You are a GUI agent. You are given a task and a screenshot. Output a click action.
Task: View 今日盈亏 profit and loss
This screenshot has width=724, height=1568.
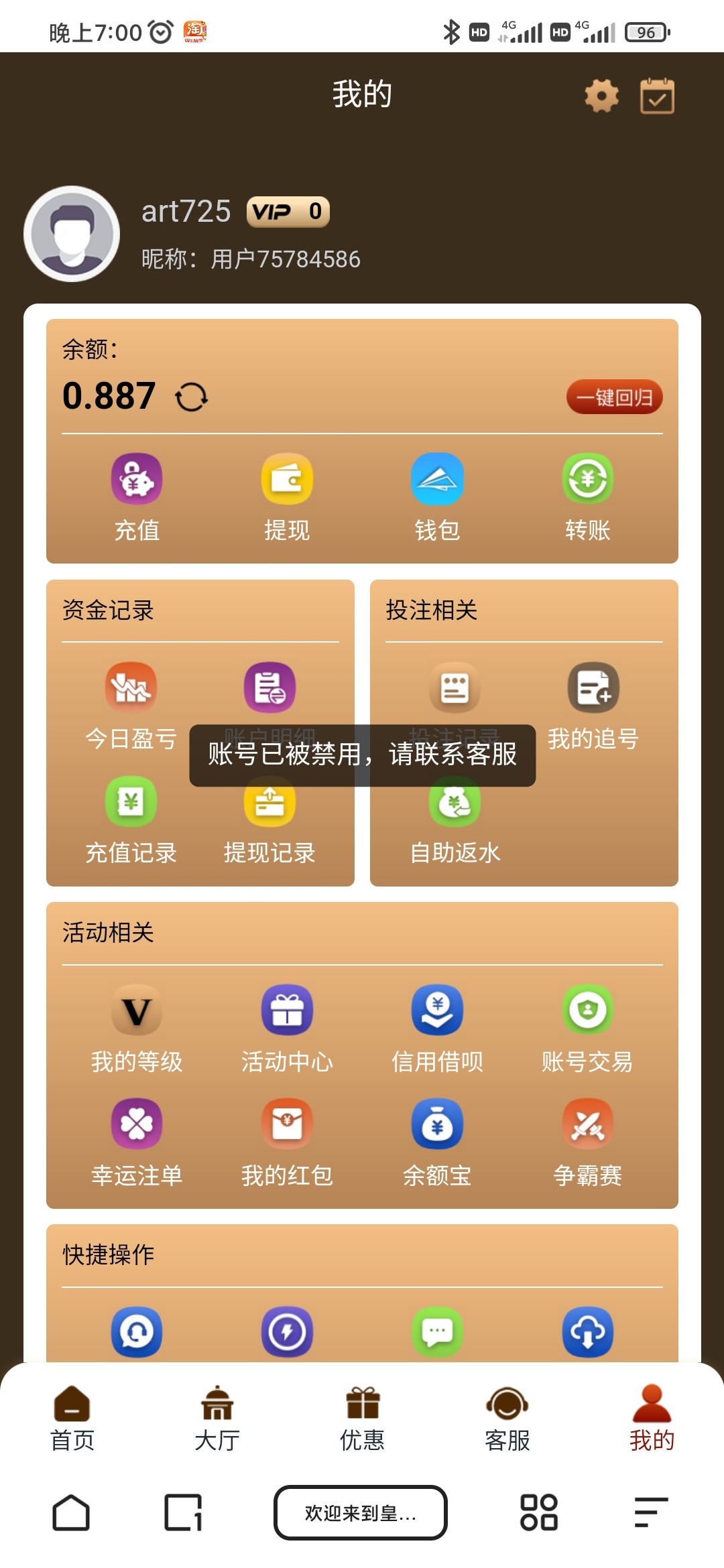click(x=131, y=704)
